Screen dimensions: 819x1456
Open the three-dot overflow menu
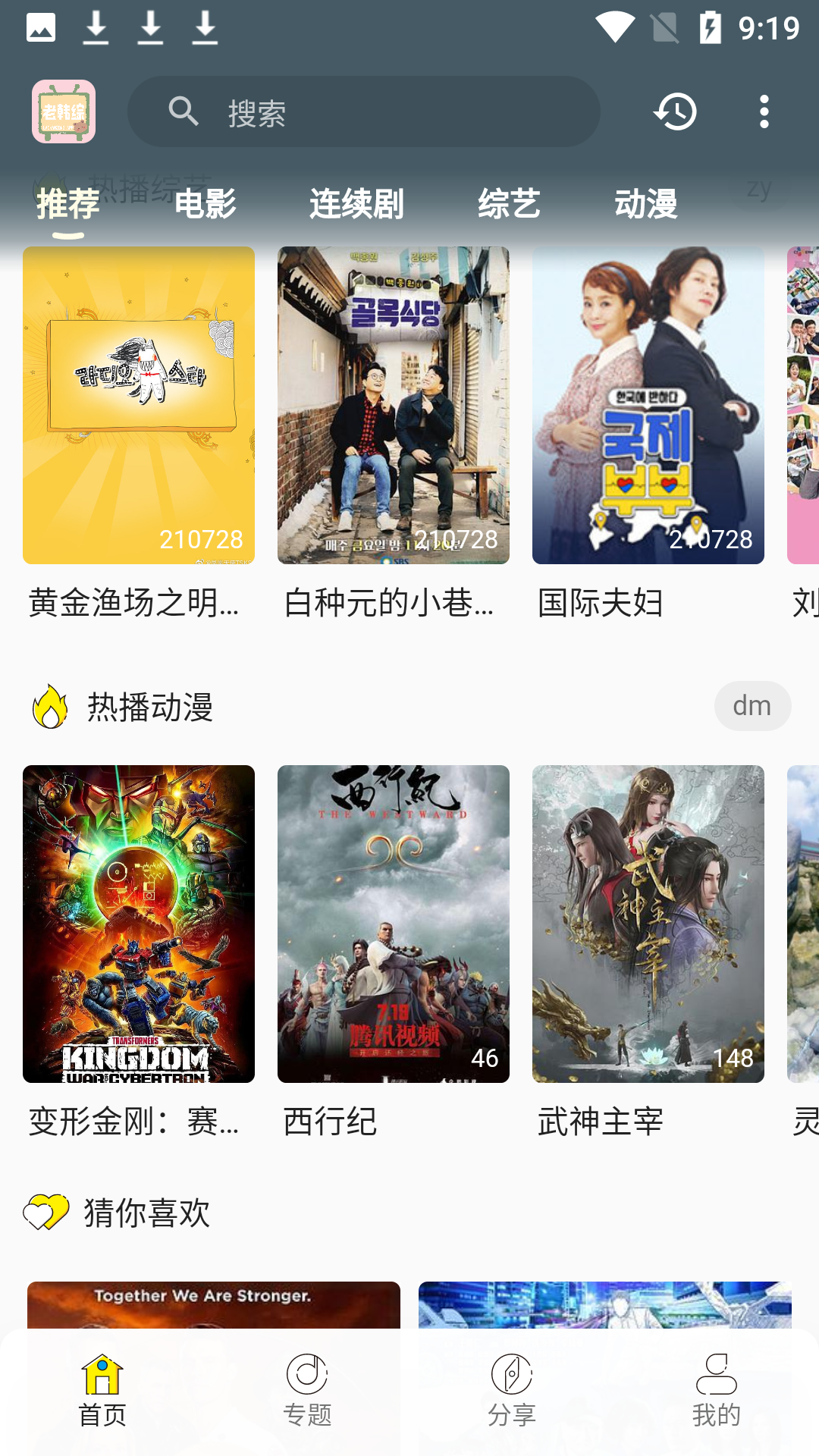tap(764, 112)
